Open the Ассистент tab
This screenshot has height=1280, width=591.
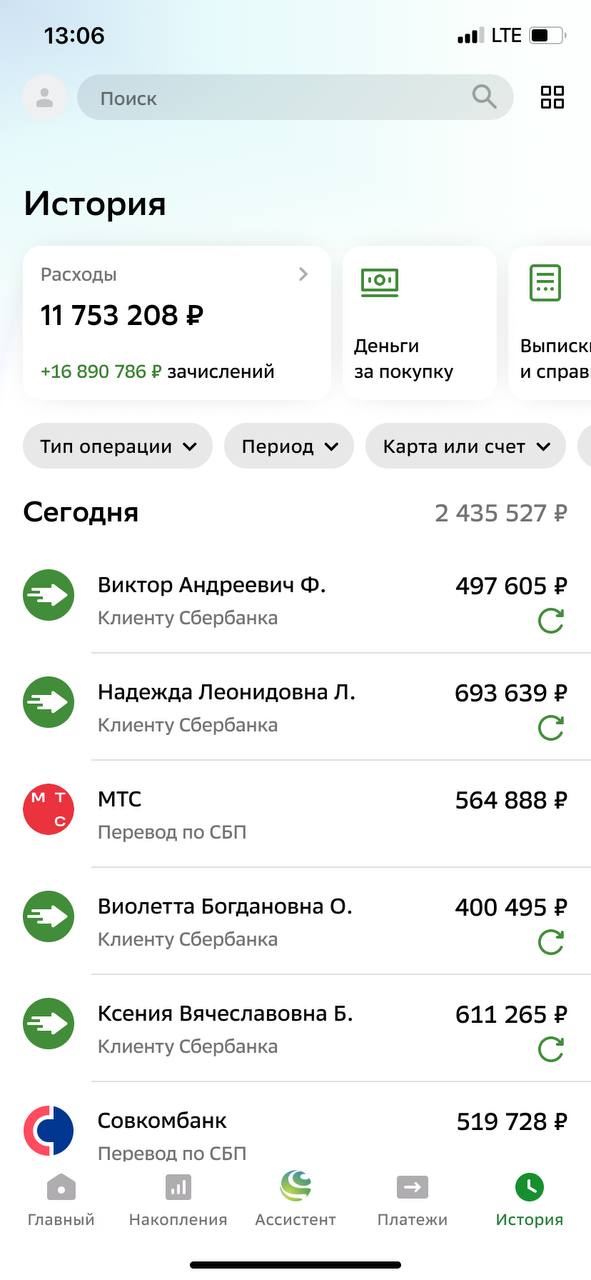296,1200
